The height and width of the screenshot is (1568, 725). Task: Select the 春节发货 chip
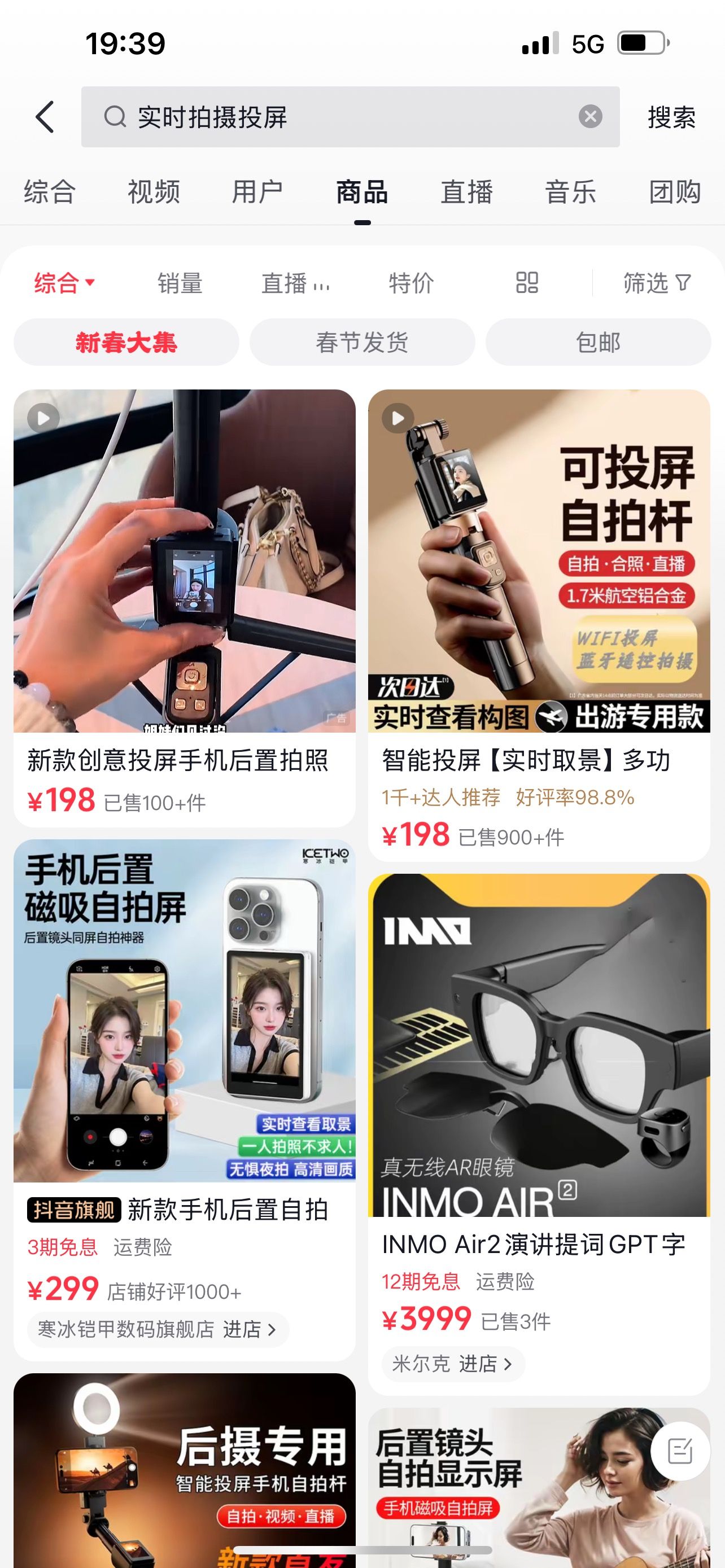362,342
